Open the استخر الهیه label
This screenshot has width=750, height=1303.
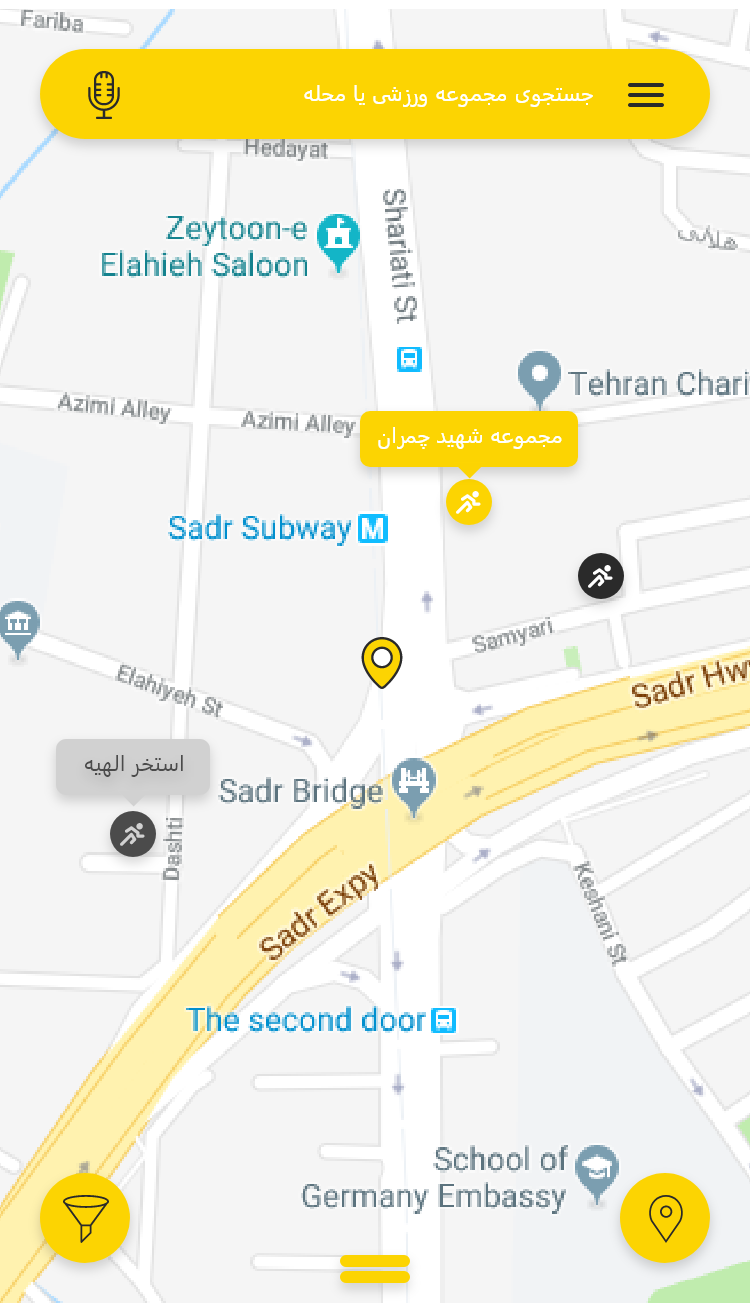[133, 766]
